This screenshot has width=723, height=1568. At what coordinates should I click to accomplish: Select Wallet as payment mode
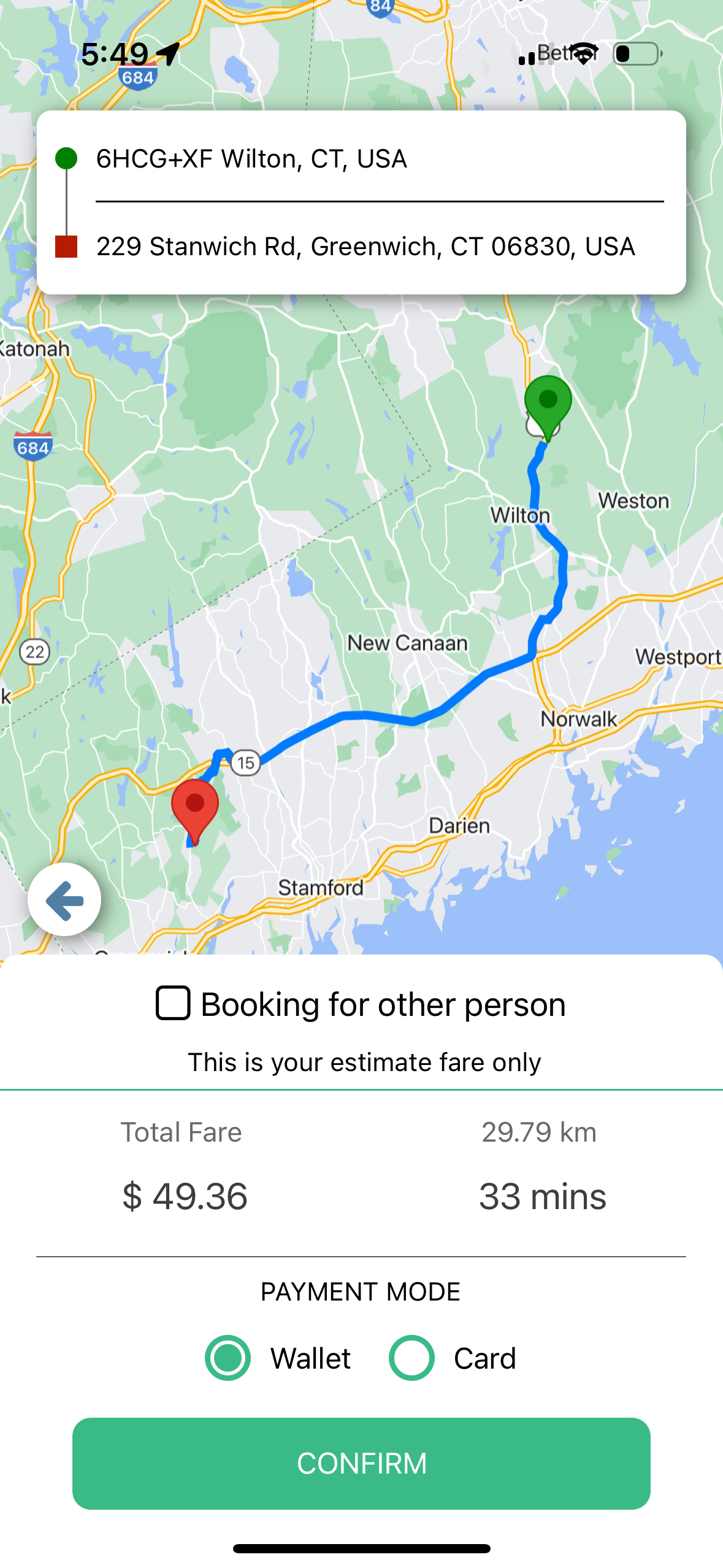228,1358
